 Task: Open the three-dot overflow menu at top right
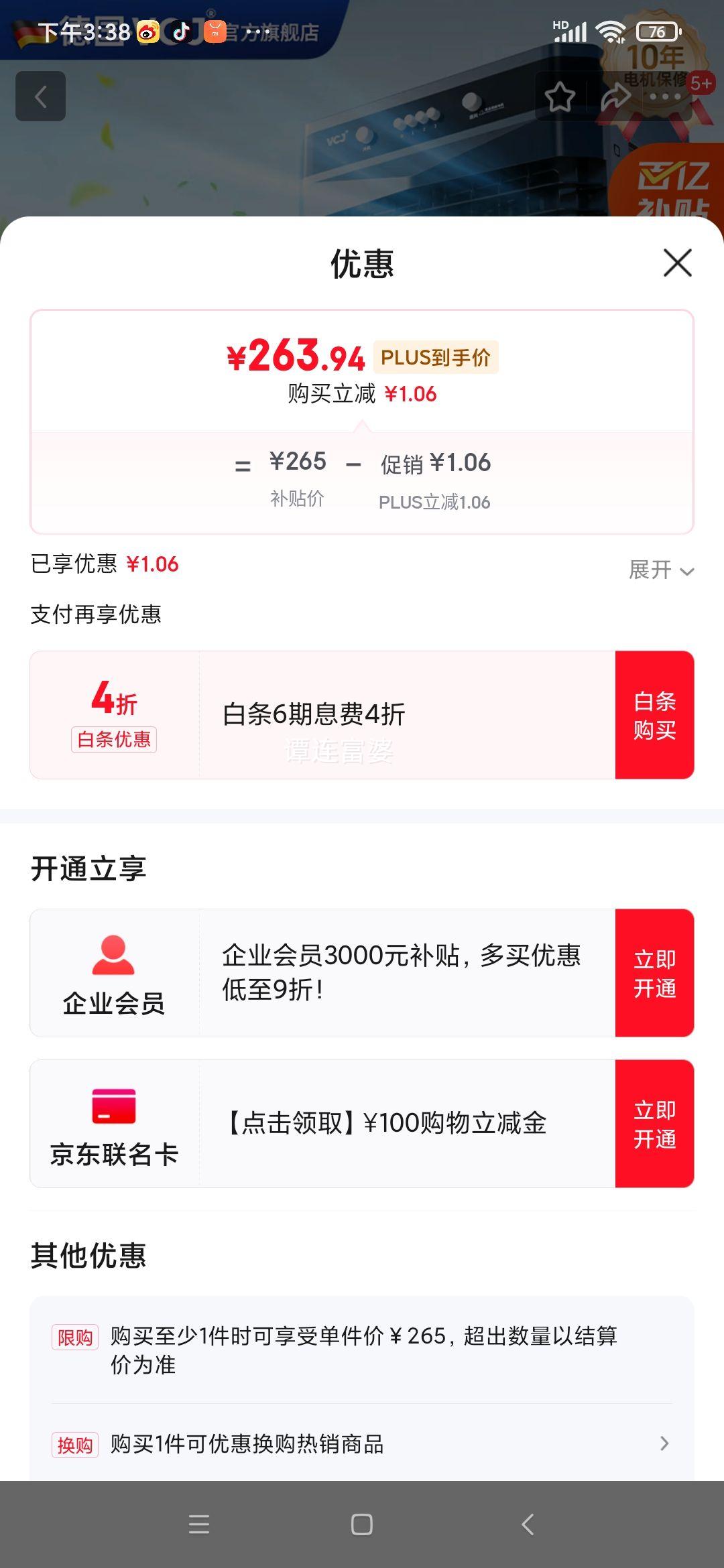pos(665,96)
